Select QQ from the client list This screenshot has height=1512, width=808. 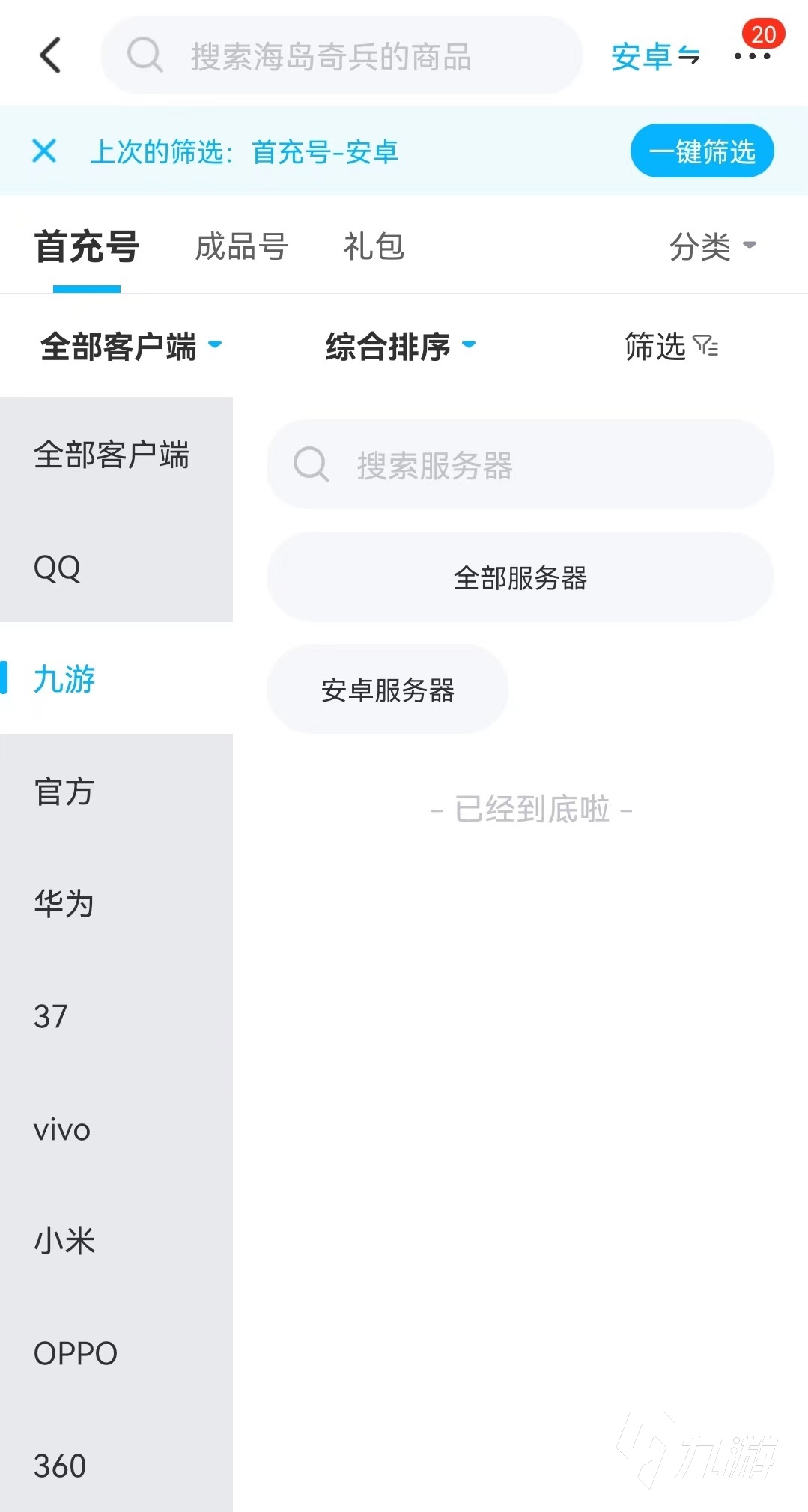(x=58, y=568)
